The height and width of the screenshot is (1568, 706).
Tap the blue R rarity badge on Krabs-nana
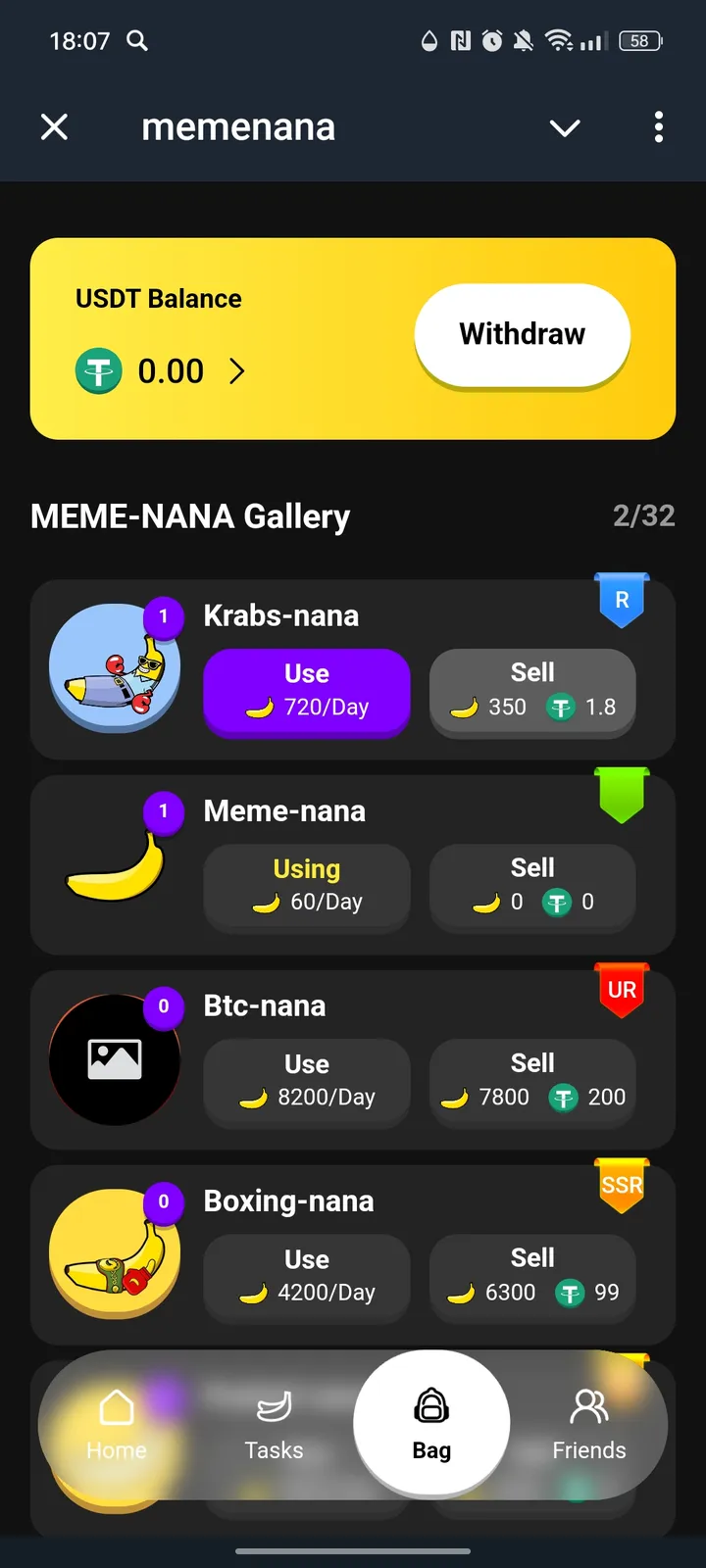click(622, 599)
